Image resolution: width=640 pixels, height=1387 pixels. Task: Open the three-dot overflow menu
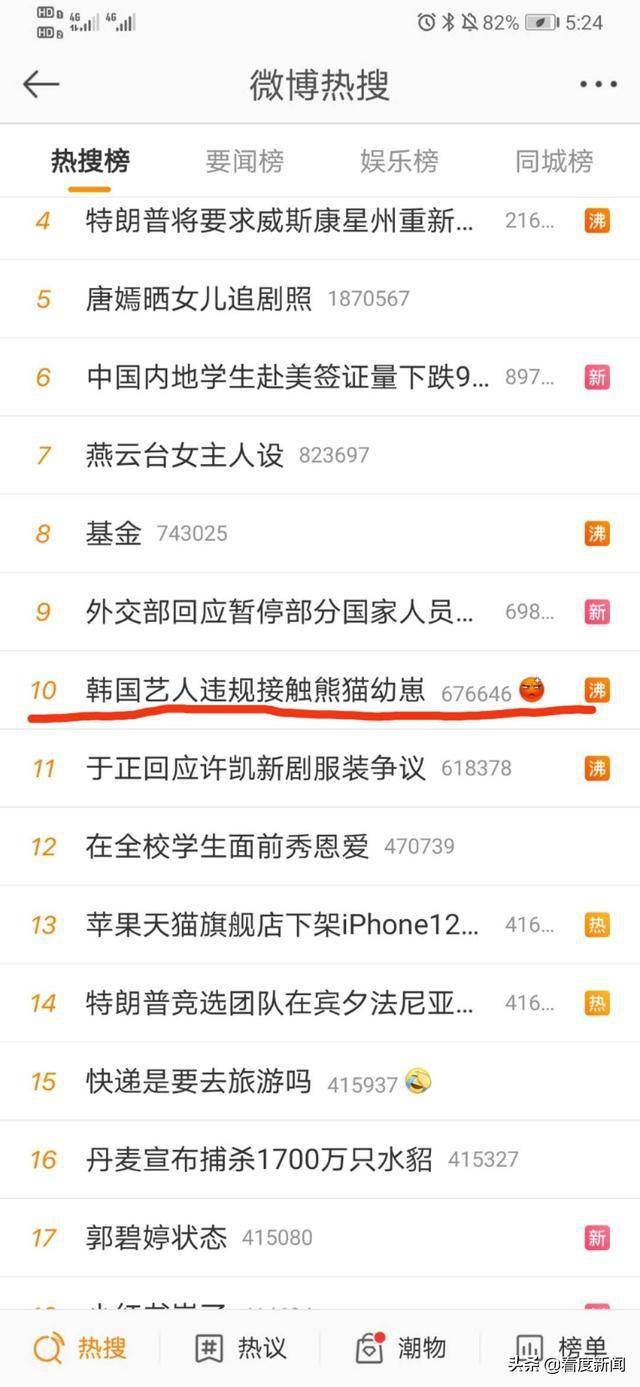(x=598, y=85)
